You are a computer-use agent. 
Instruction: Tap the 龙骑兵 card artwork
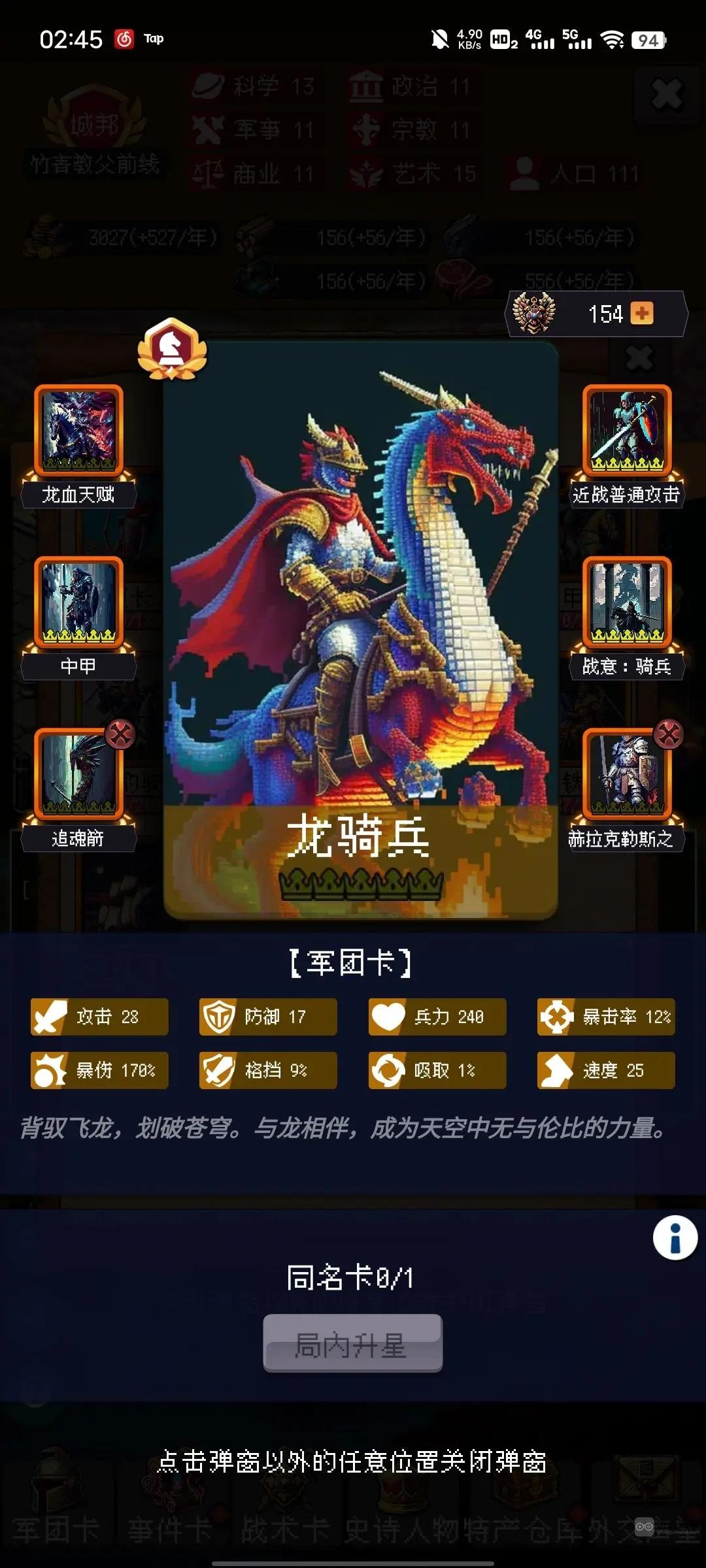(360, 588)
